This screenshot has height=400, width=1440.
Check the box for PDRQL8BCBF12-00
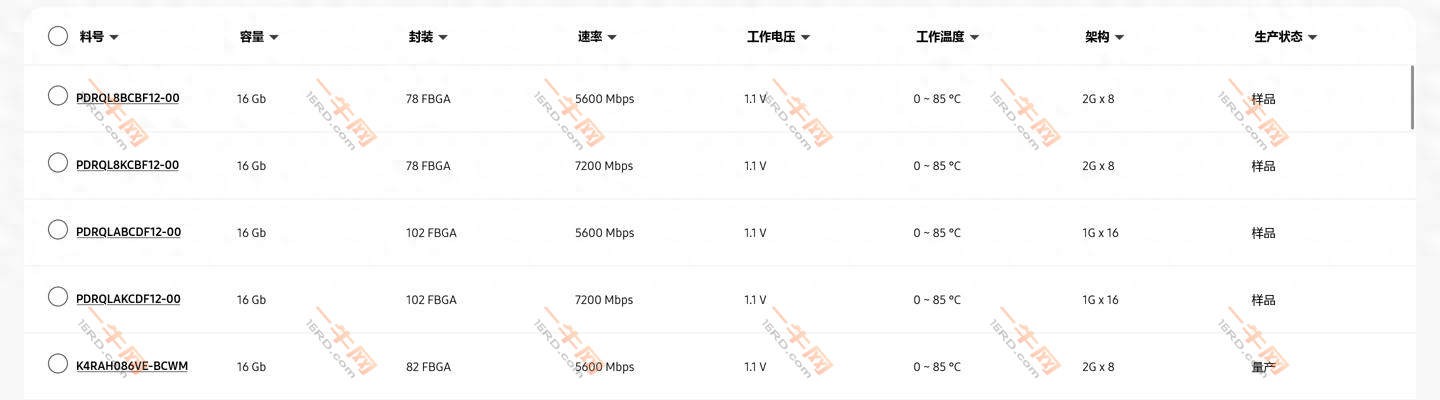[x=58, y=96]
